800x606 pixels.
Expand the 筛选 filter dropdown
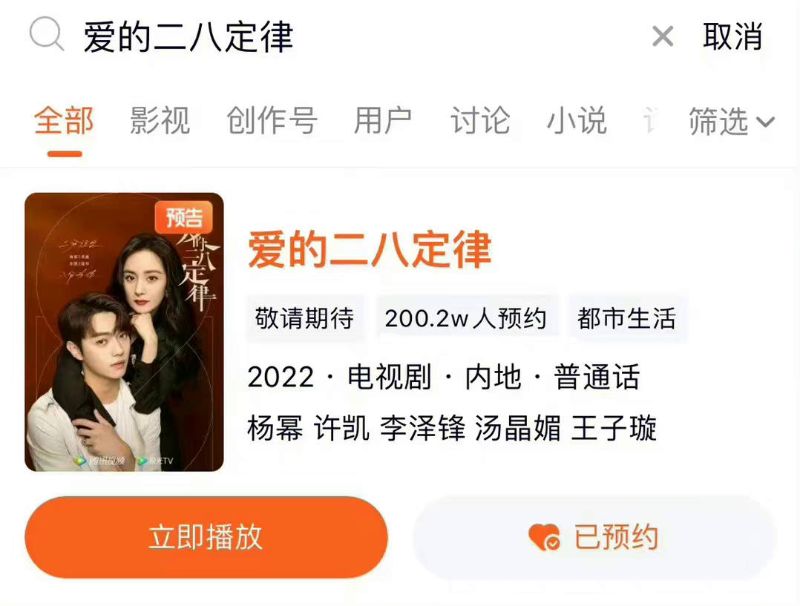731,122
